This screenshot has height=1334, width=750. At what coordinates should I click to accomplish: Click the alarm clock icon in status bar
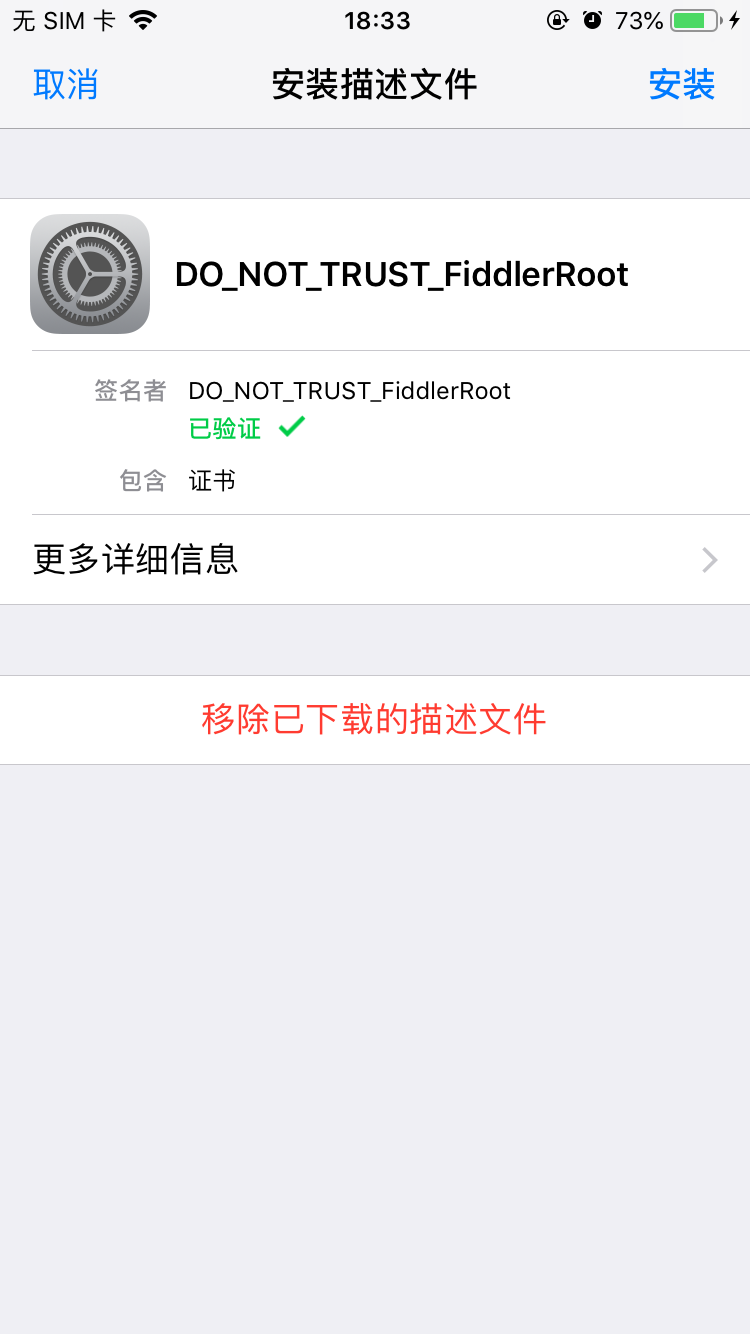[x=592, y=19]
